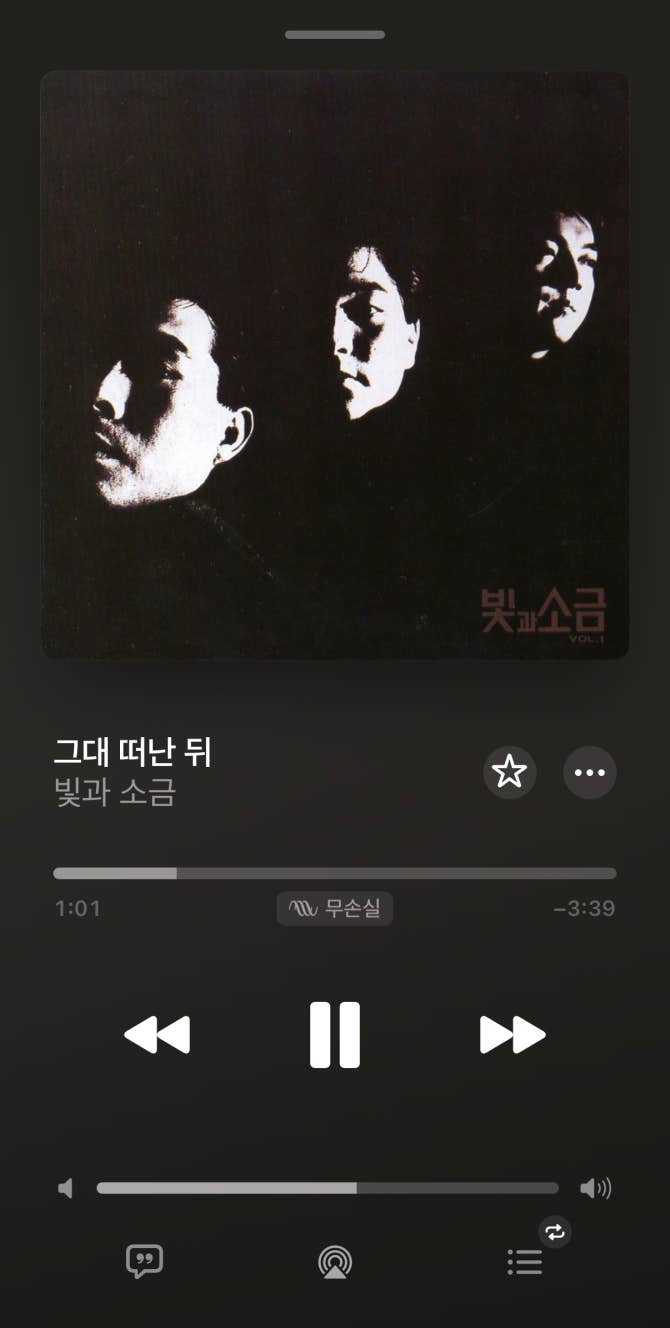Skip to the next track

pos(512,1035)
